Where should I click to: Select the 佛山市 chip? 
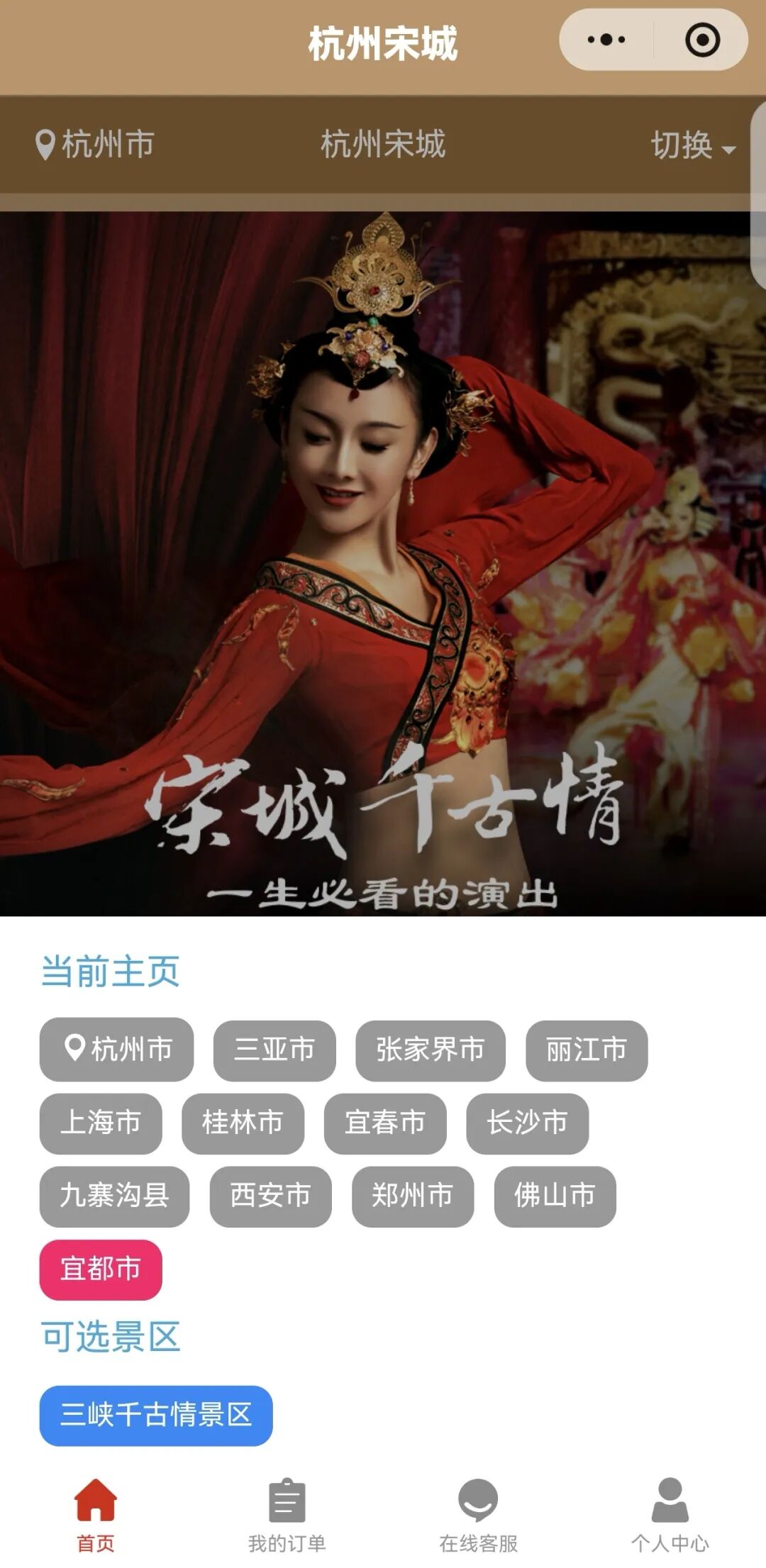(x=555, y=1196)
